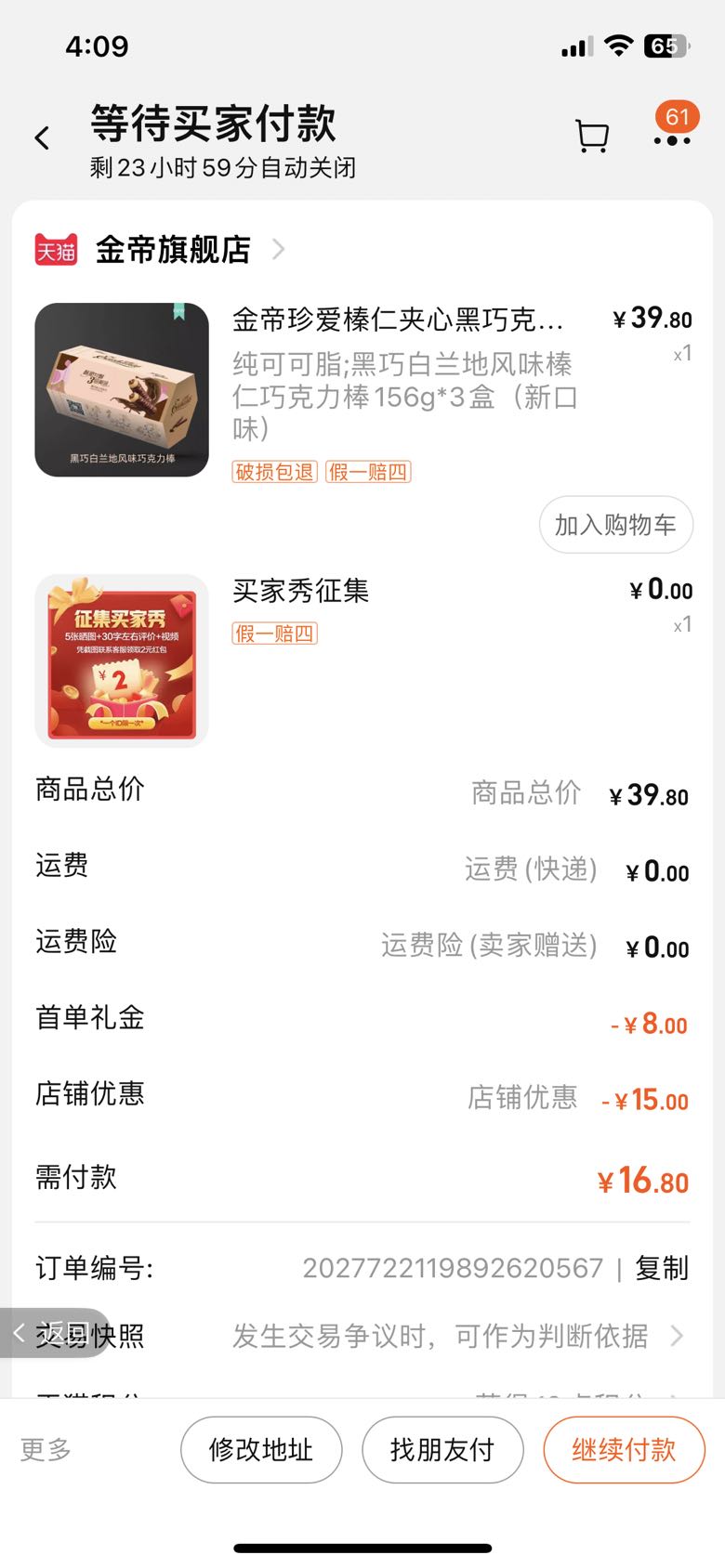This screenshot has height=1568, width=725.
Task: Expand the store page via the chevron beside 金帝旗舰店
Action: (278, 249)
